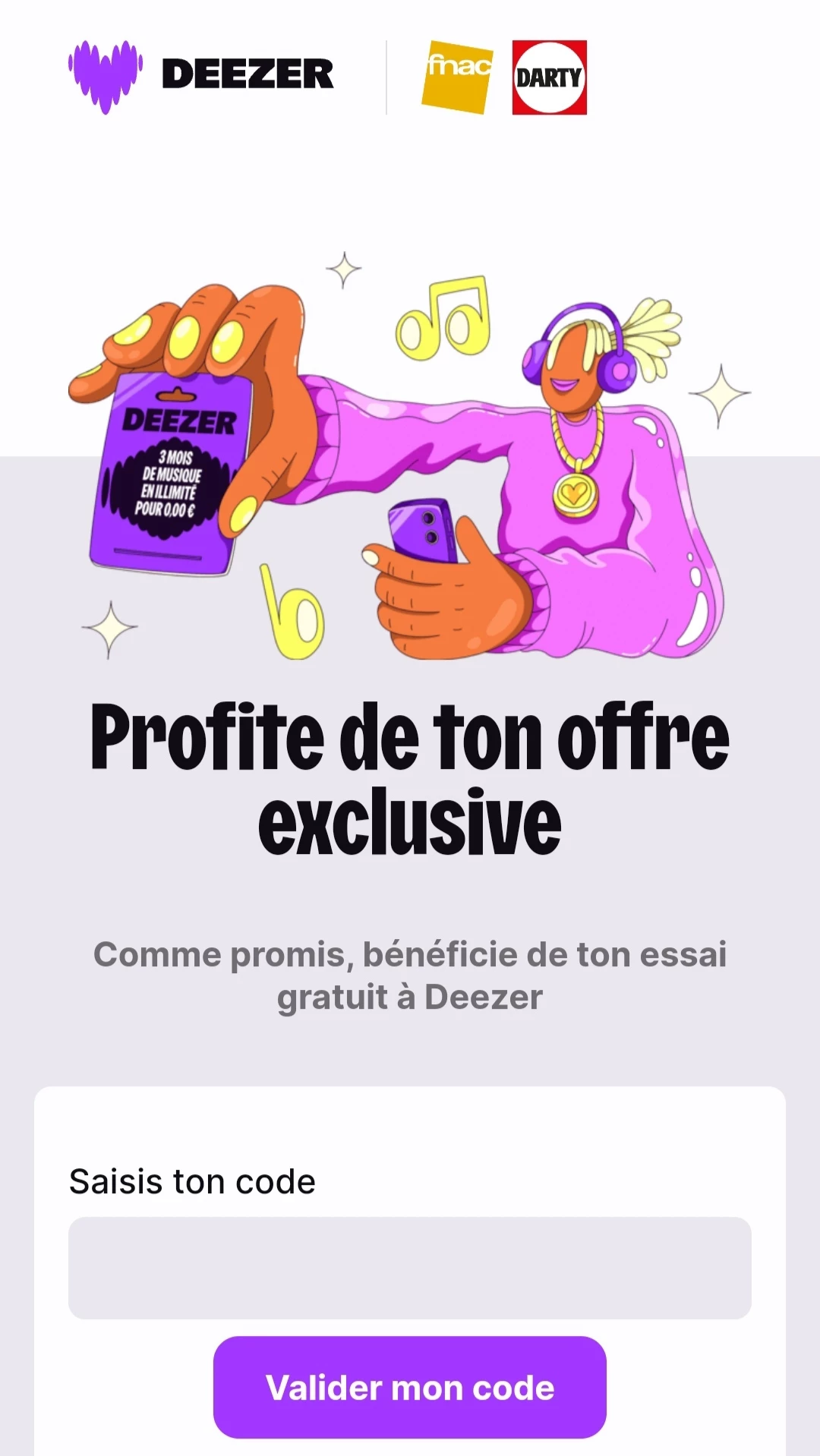The width and height of the screenshot is (820, 1456).
Task: Tap the "Saisis ton code" input field
Action: tap(409, 1267)
